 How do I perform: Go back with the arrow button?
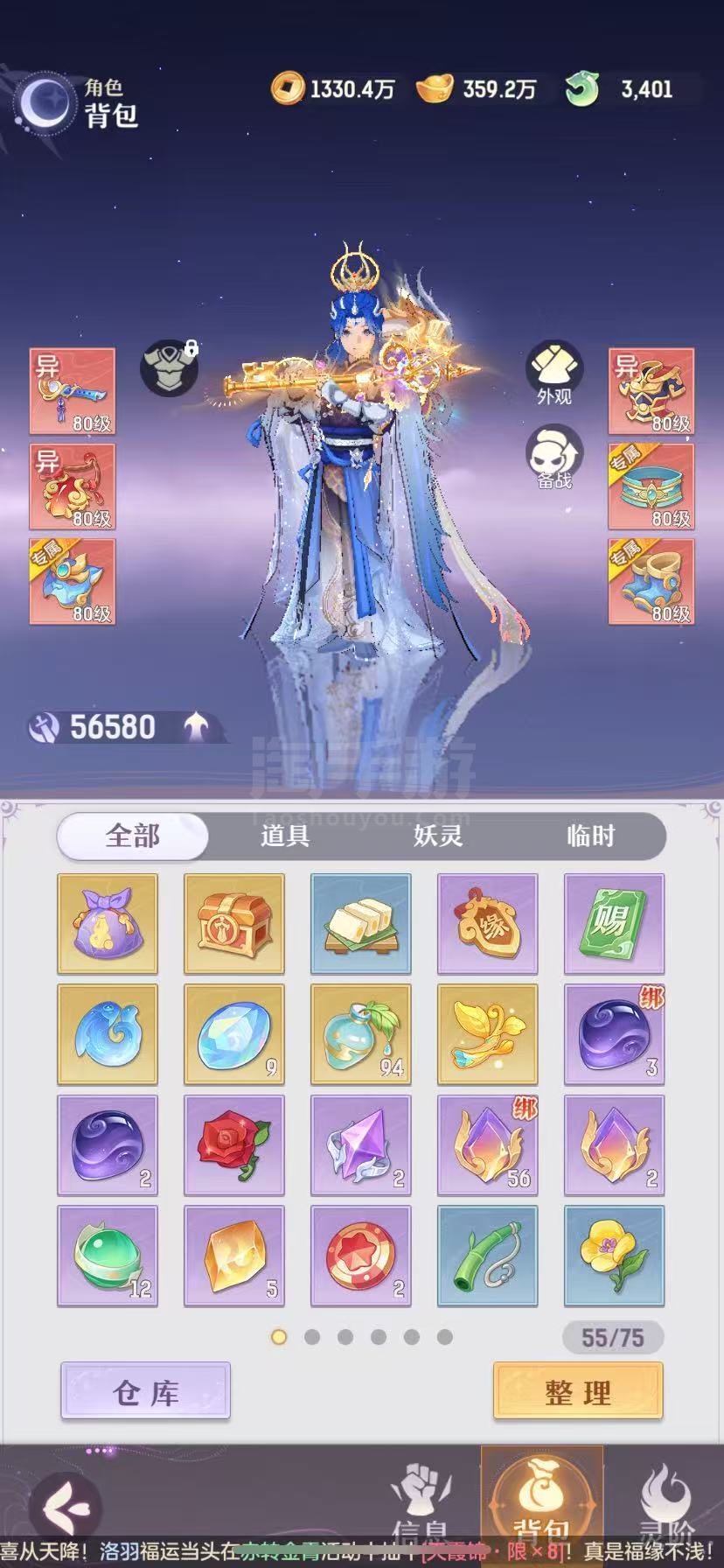(x=66, y=1506)
